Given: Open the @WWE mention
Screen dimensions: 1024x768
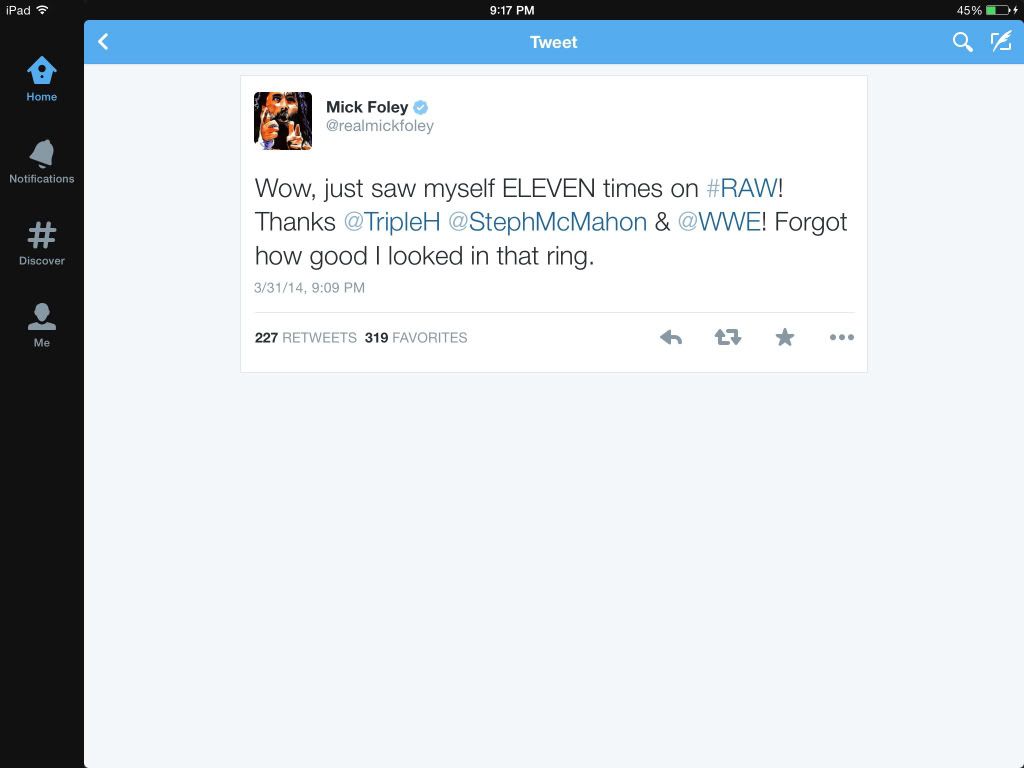Looking at the screenshot, I should 719,222.
